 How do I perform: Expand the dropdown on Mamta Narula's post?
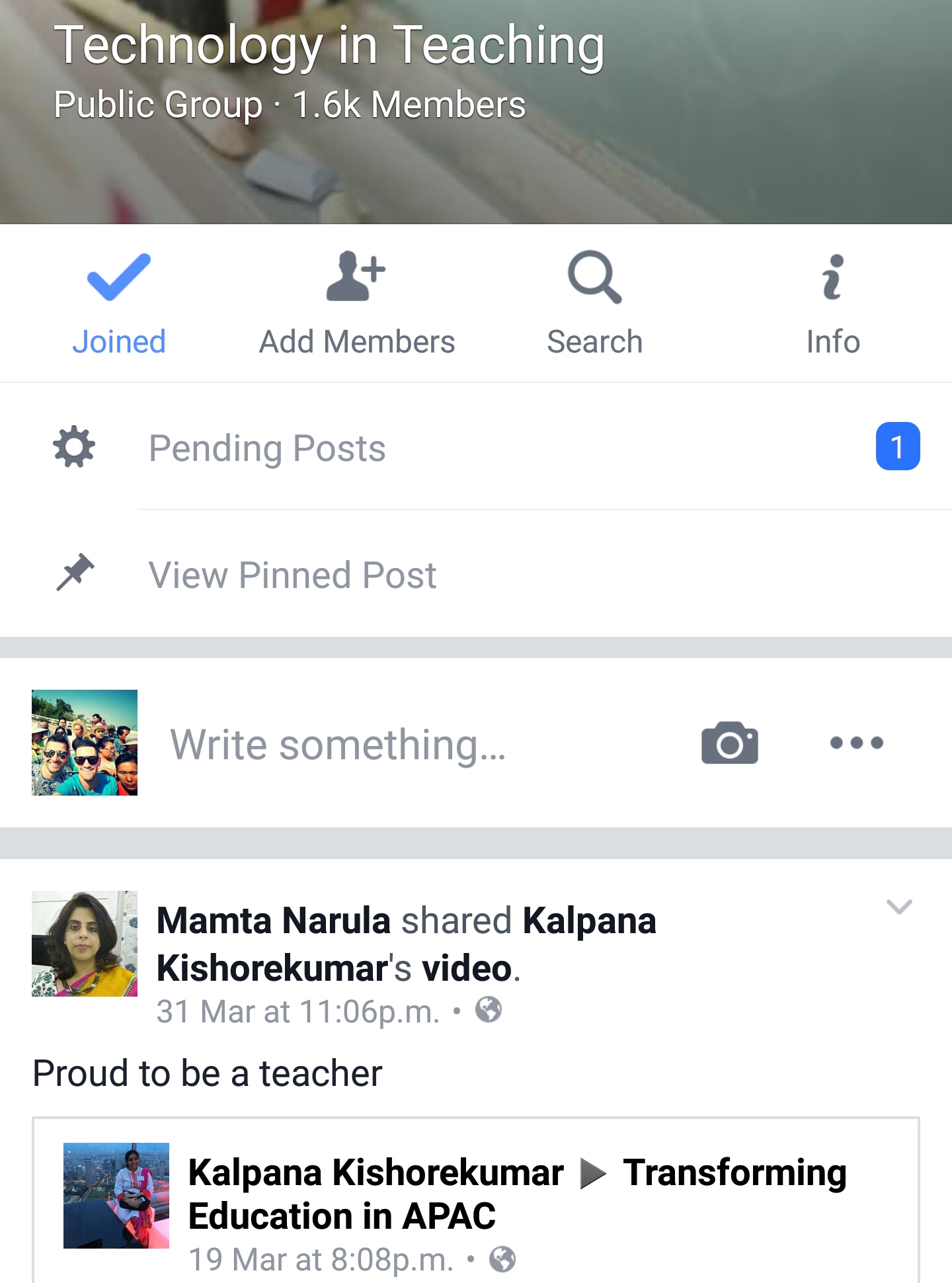pyautogui.click(x=899, y=907)
